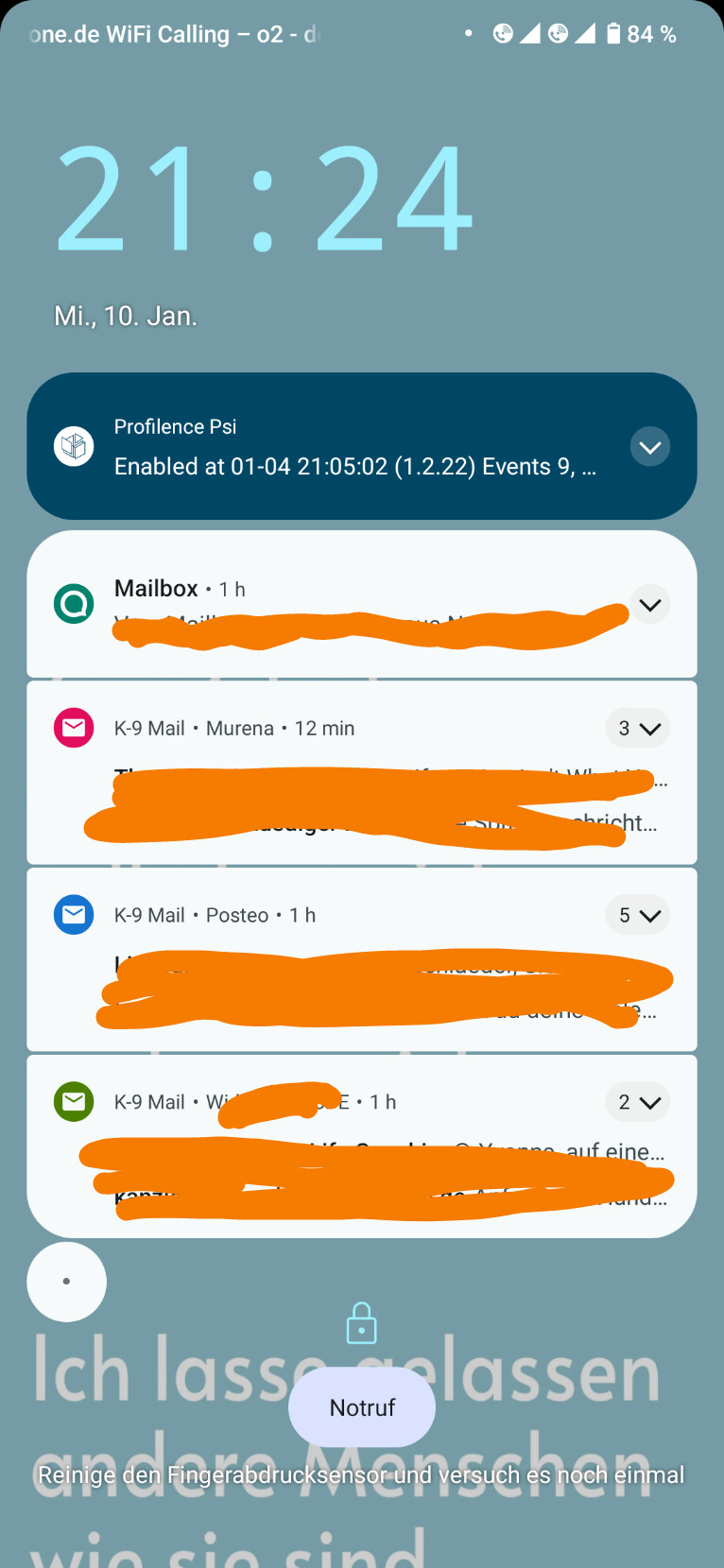Expand the Profilence Psi notification

(x=649, y=446)
